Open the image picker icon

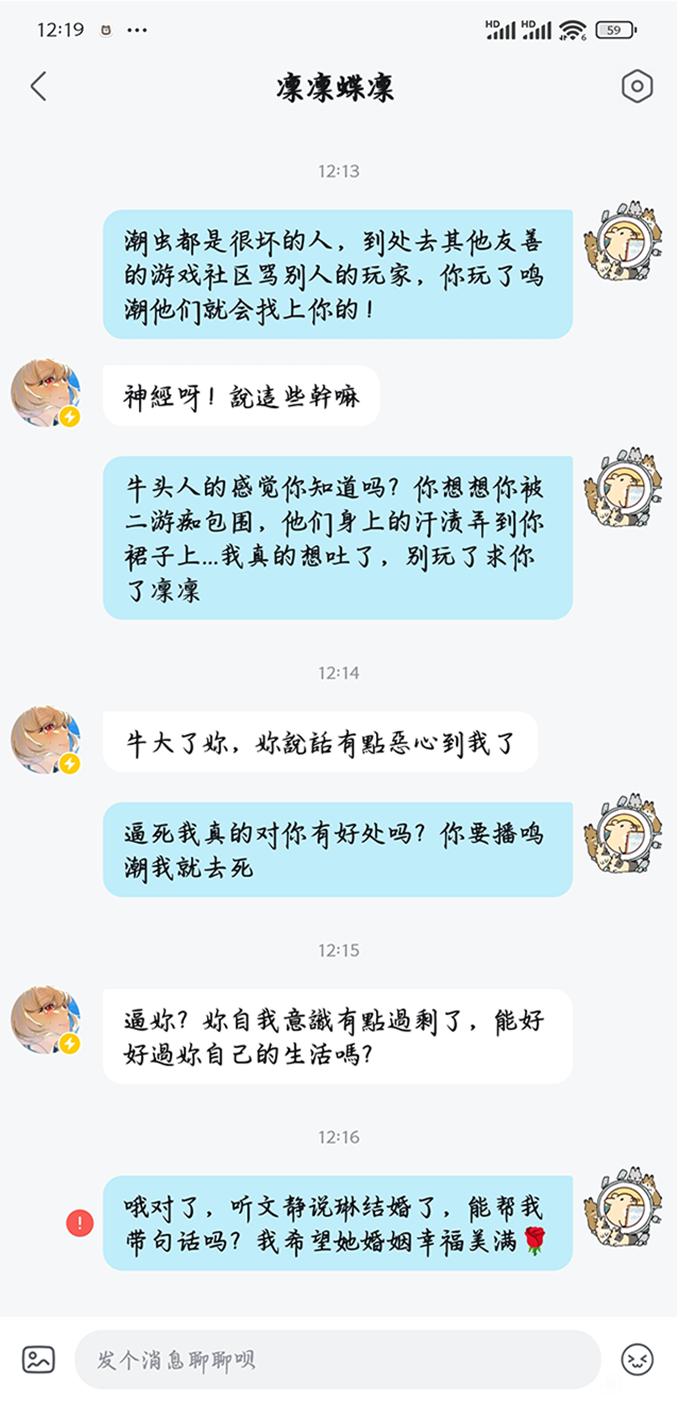39,1360
